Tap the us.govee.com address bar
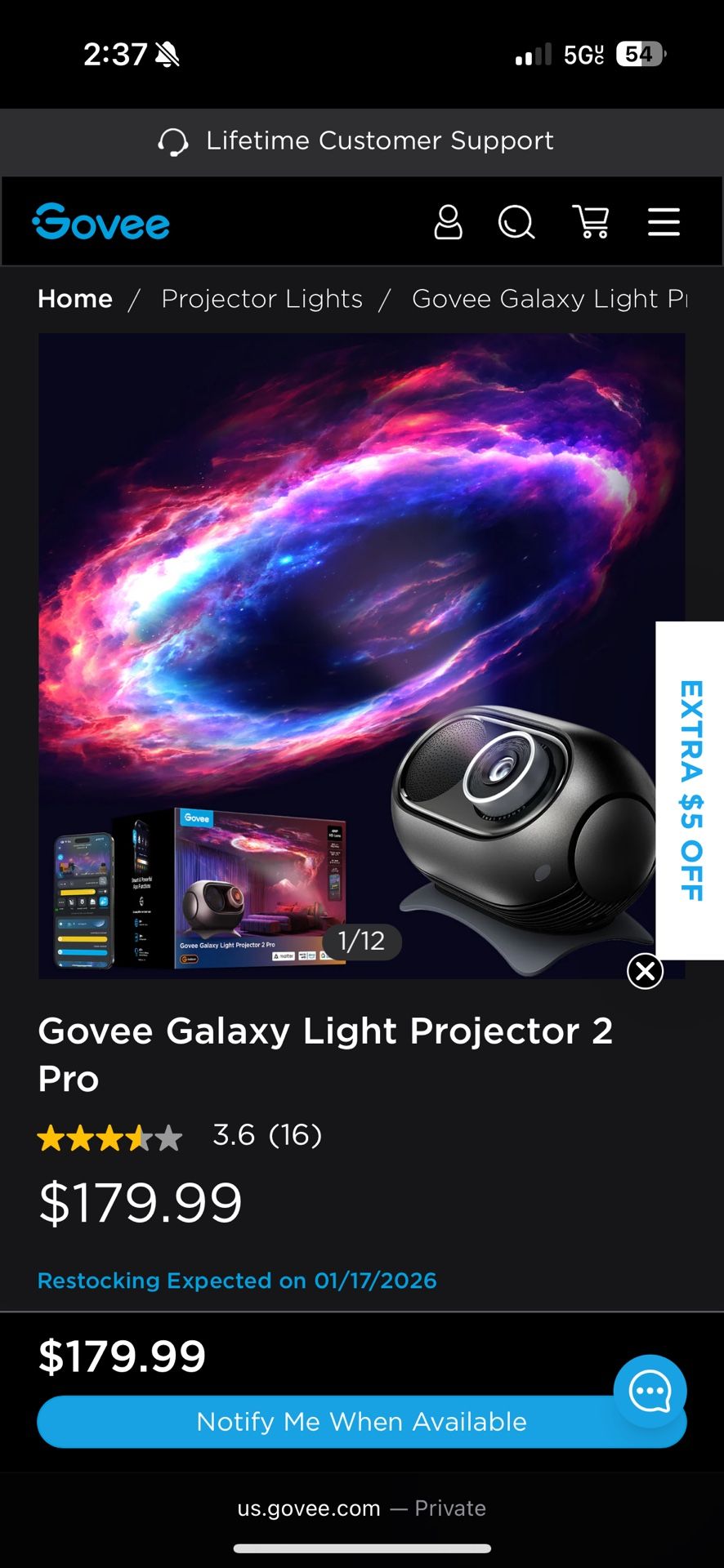 tap(361, 1508)
